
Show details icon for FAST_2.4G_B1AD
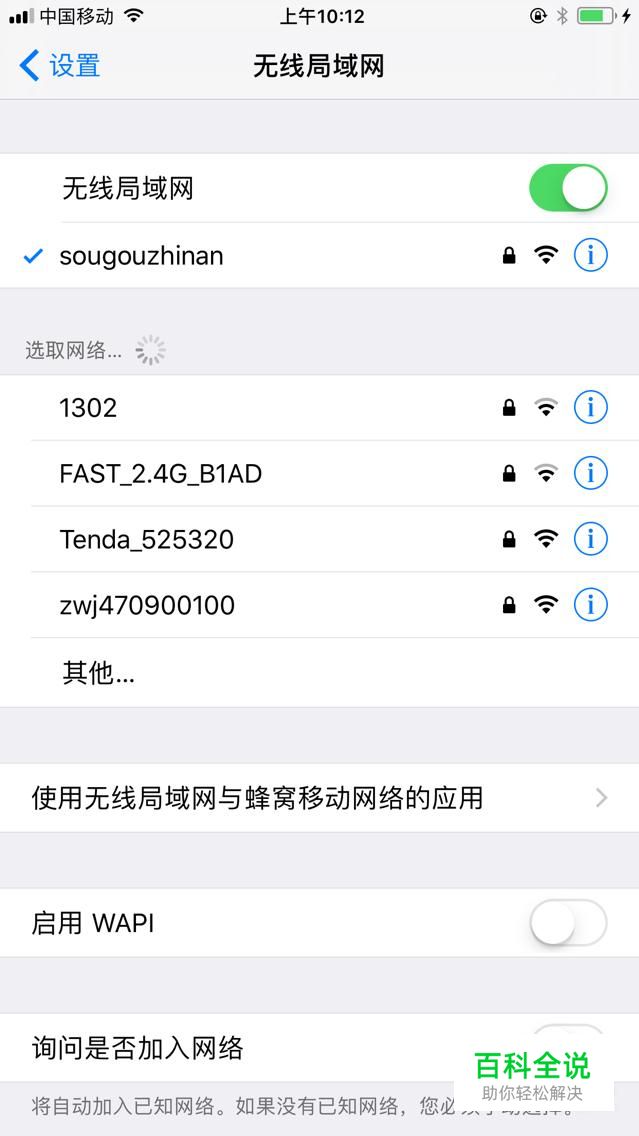pyautogui.click(x=590, y=474)
